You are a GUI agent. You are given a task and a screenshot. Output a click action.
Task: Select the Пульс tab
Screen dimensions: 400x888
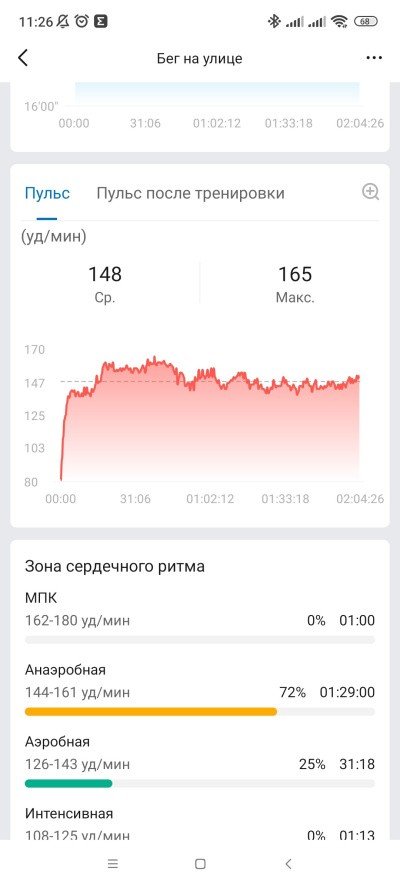47,194
